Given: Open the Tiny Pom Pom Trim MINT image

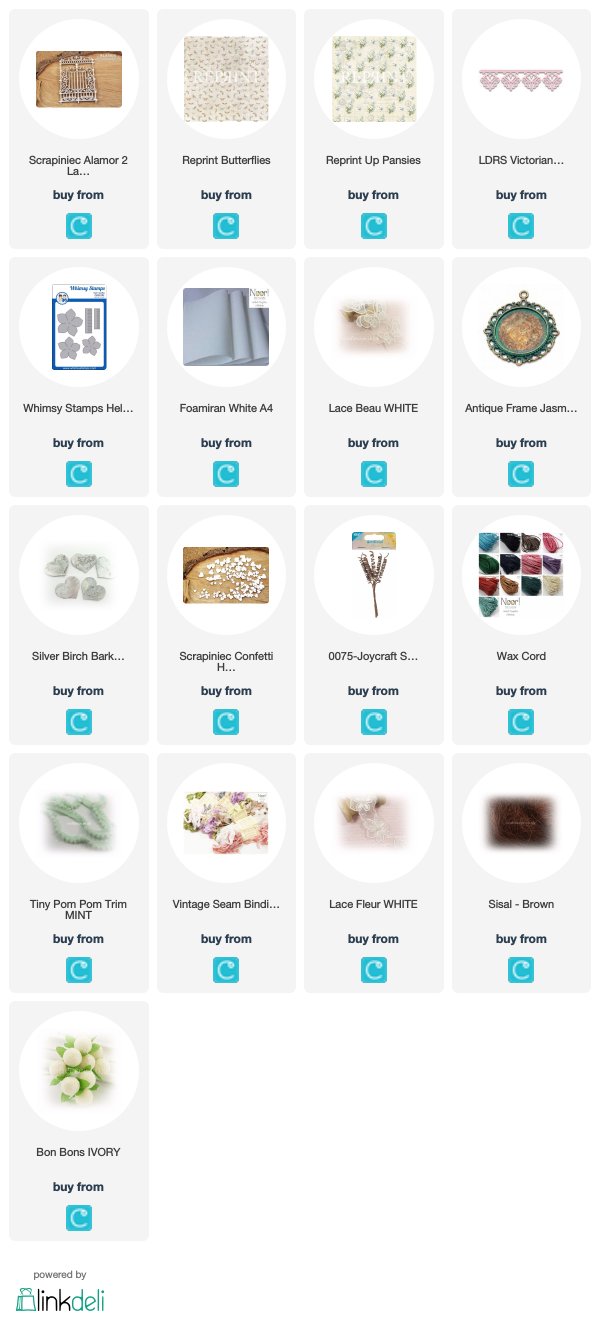Looking at the screenshot, I should [79, 823].
